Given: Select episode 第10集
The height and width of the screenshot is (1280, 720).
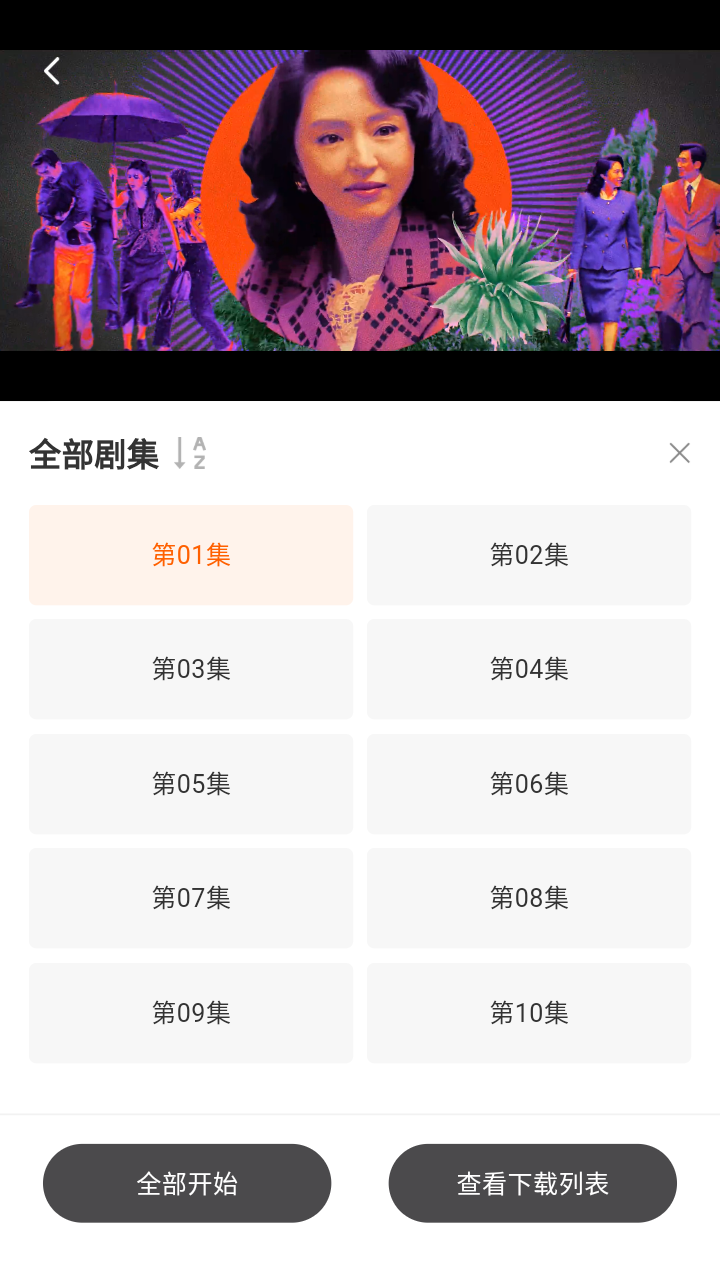Looking at the screenshot, I should click(x=529, y=1013).
